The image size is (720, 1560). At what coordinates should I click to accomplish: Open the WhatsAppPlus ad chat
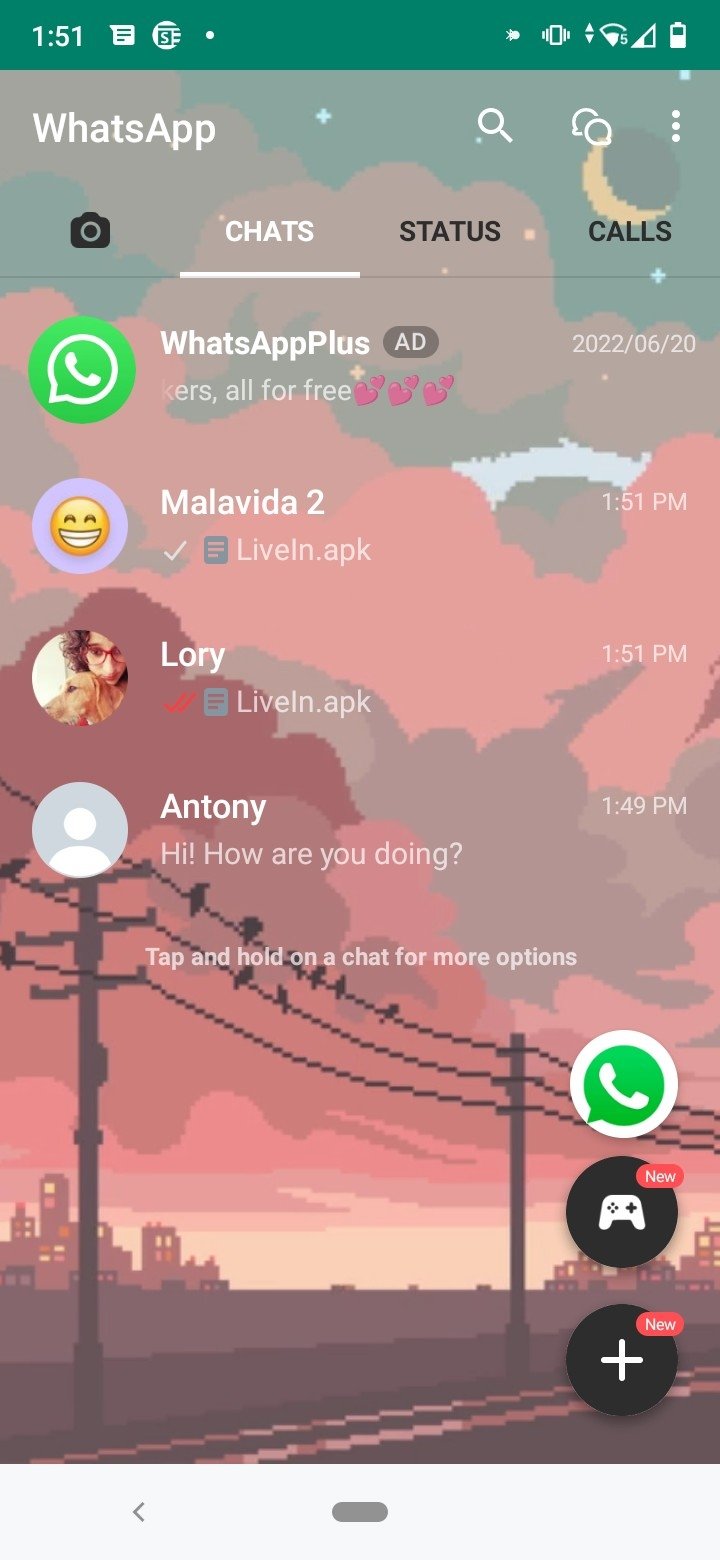pos(400,367)
